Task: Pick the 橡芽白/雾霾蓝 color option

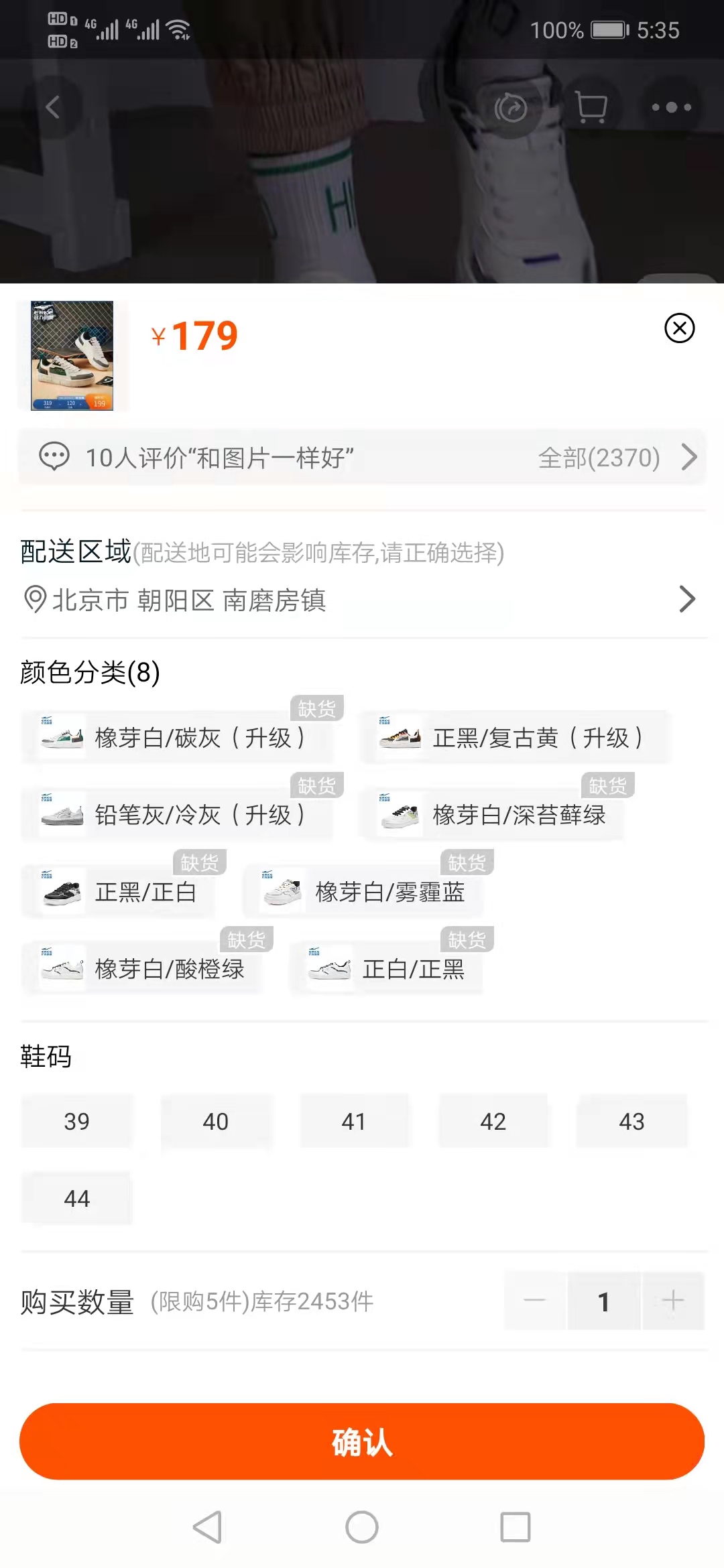Action: point(363,891)
